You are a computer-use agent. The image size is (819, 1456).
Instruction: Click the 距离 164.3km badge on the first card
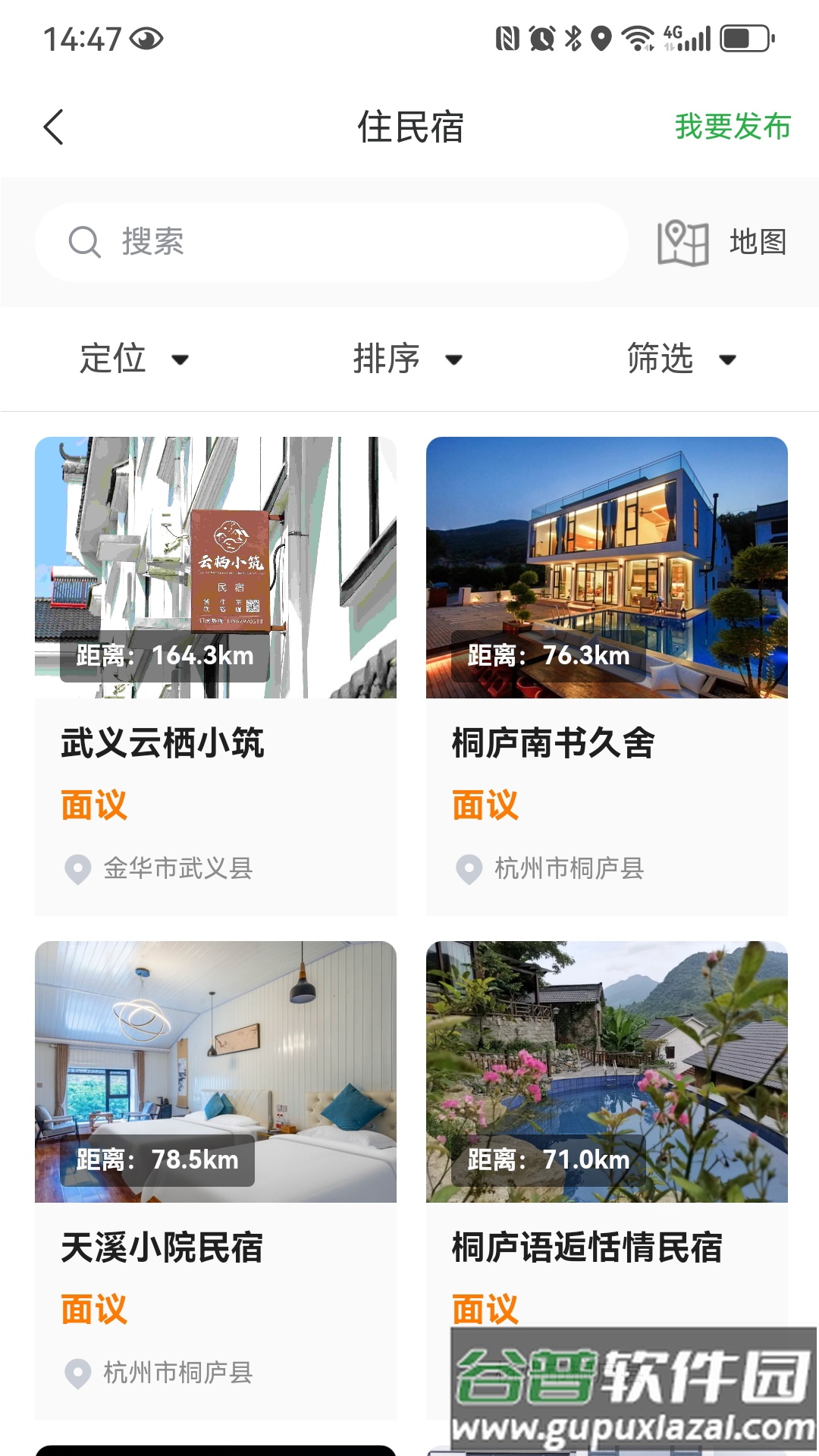point(164,657)
